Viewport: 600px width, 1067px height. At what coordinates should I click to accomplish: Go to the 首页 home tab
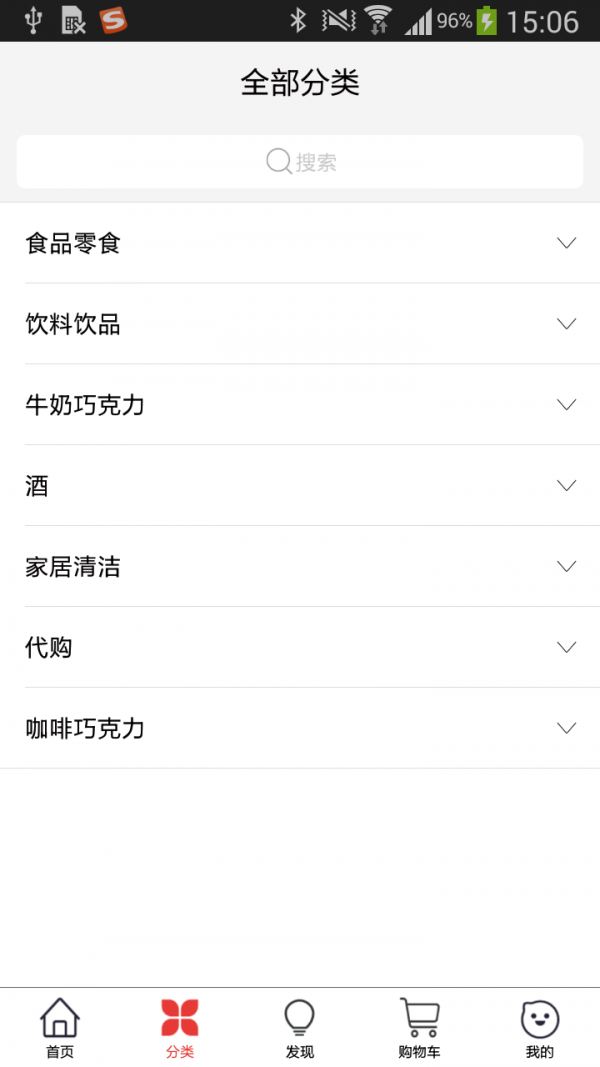[60, 1028]
